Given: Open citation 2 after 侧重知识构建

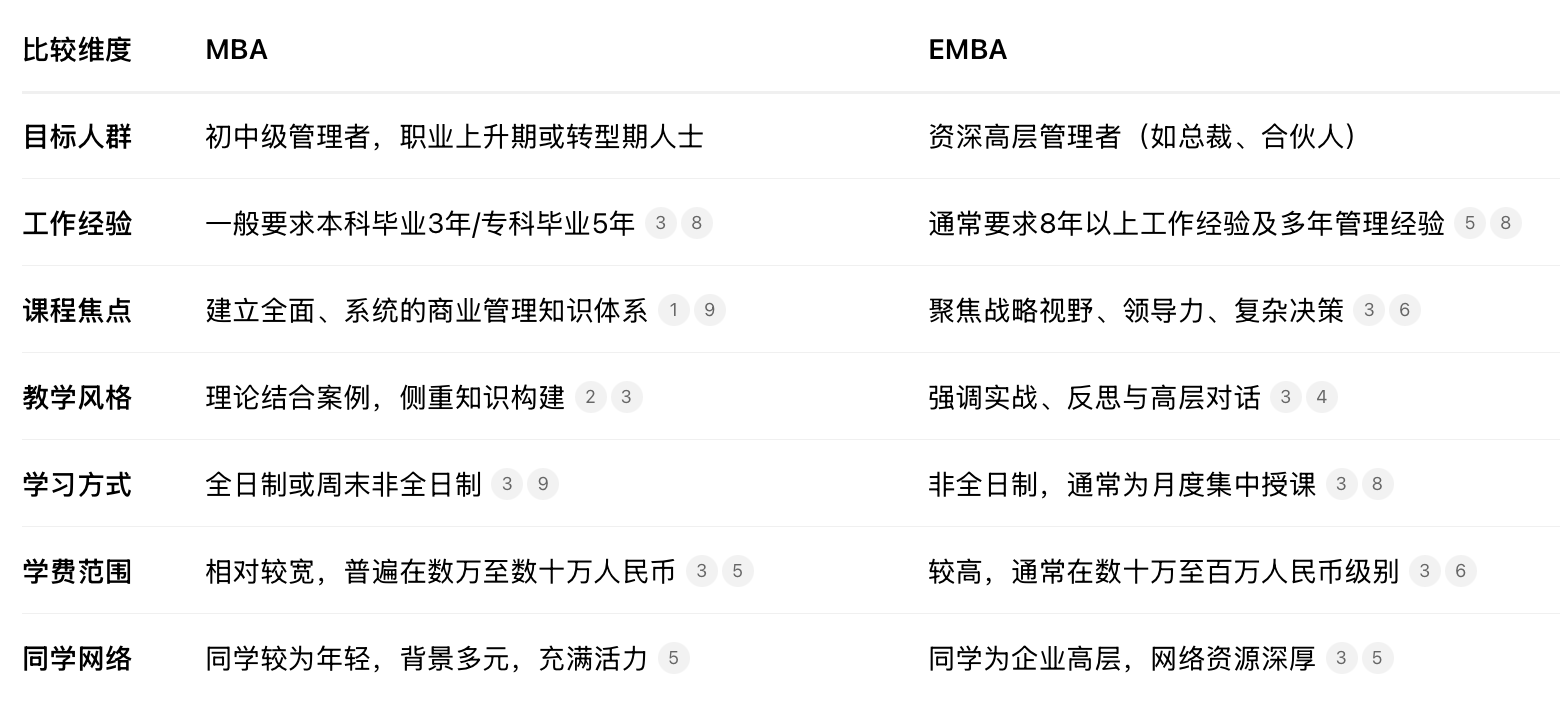Looking at the screenshot, I should tap(590, 397).
